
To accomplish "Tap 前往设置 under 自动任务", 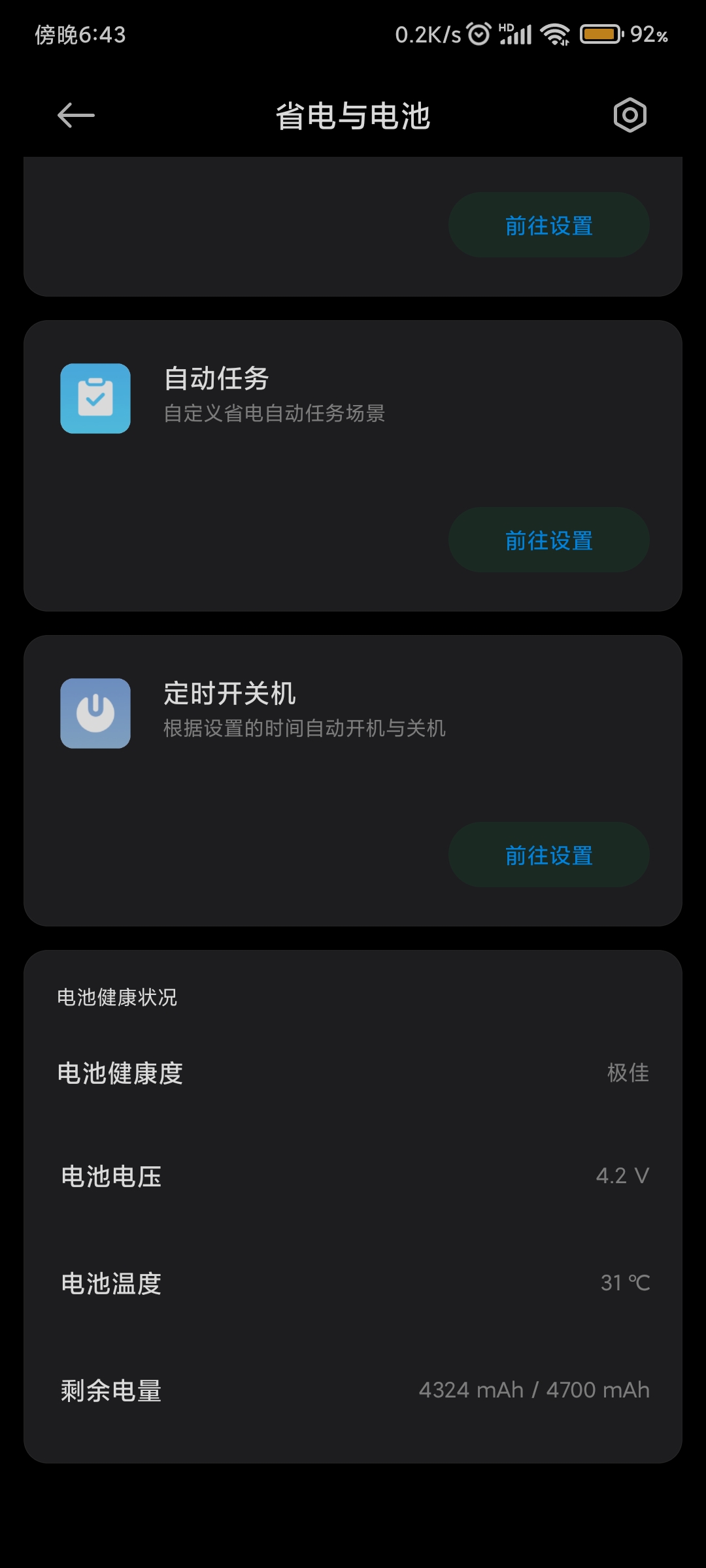I will pyautogui.click(x=549, y=540).
